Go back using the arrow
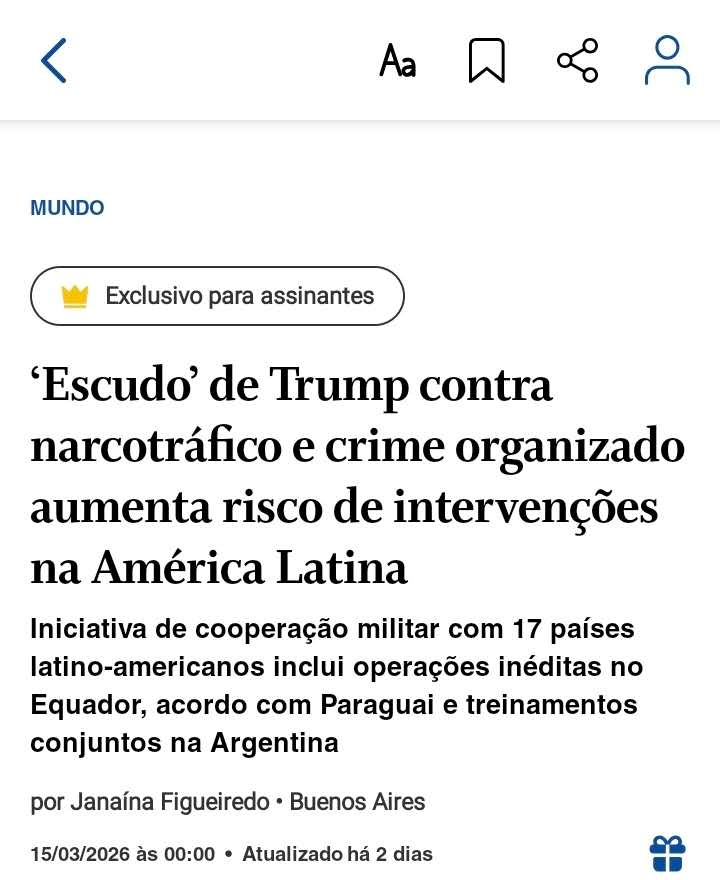 click(x=54, y=61)
